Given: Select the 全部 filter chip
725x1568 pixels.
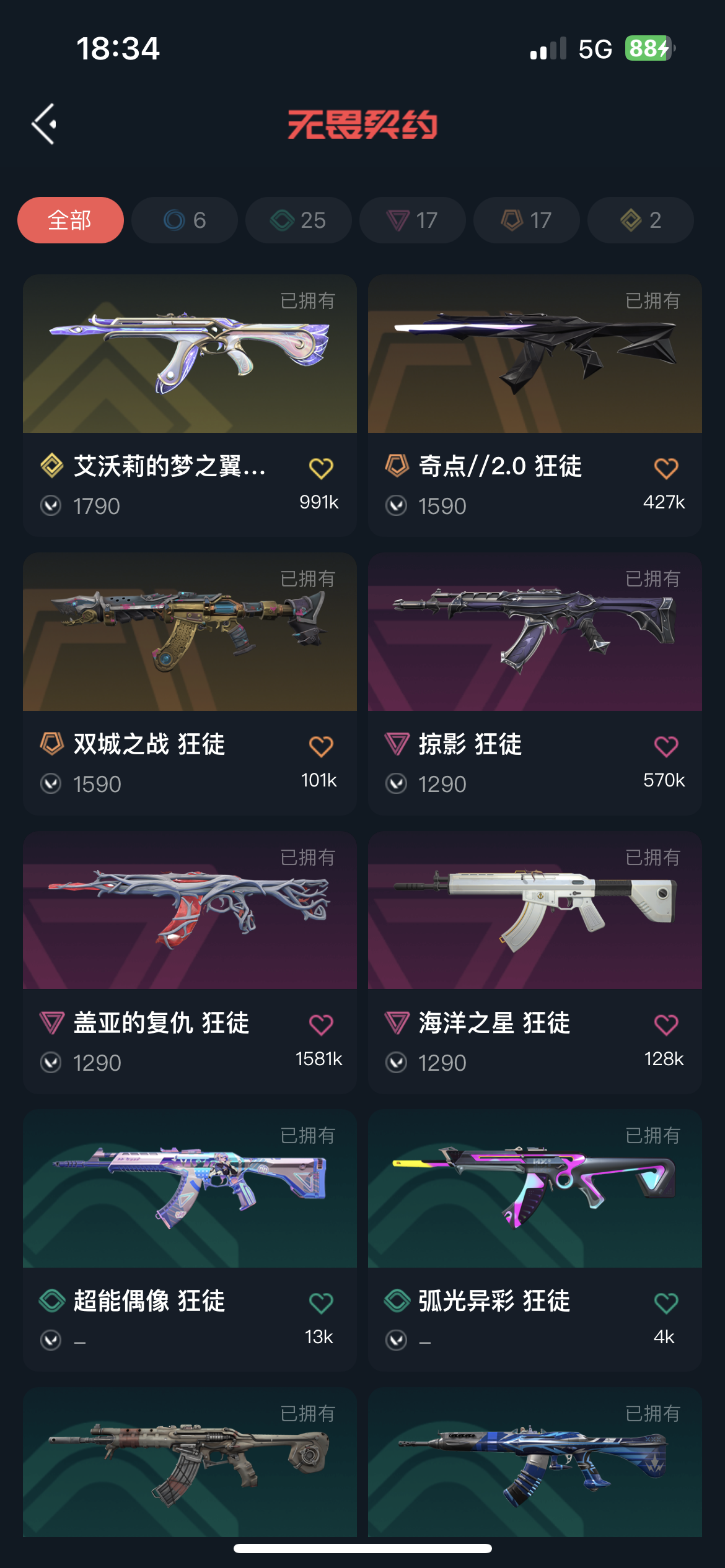Looking at the screenshot, I should click(x=70, y=220).
